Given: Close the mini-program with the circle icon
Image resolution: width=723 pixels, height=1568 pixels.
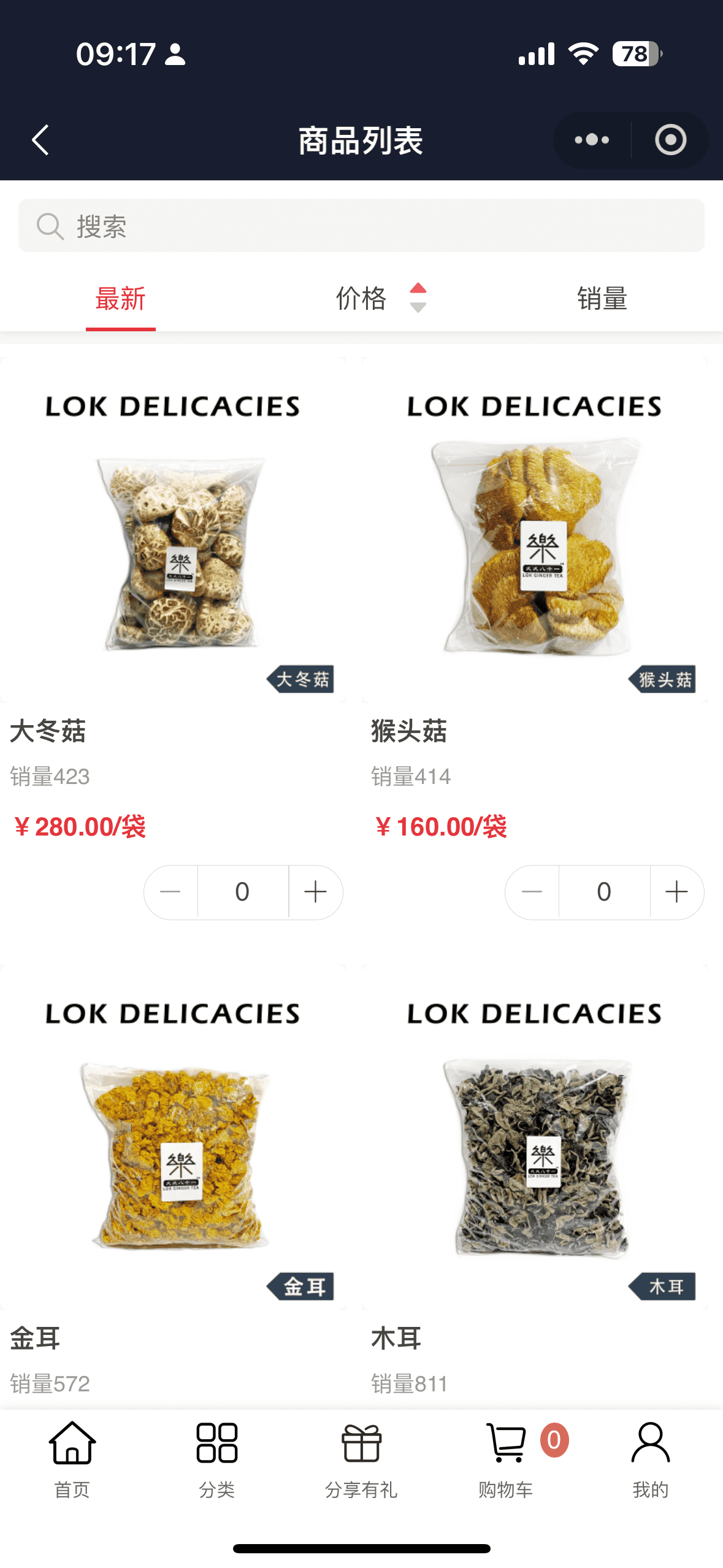Looking at the screenshot, I should (x=670, y=140).
